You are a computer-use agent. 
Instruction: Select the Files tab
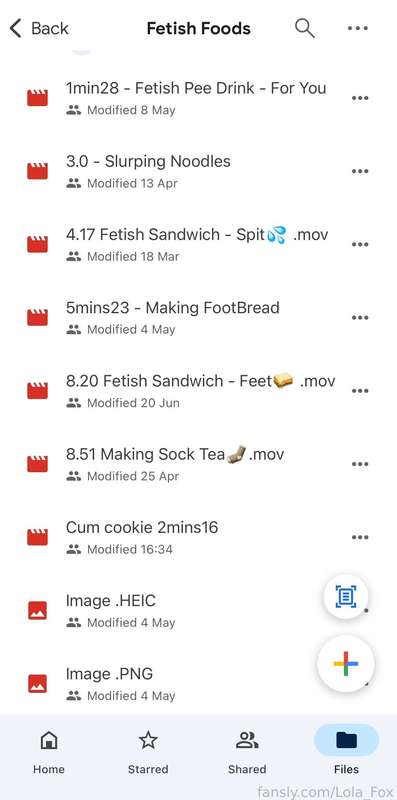click(x=346, y=752)
